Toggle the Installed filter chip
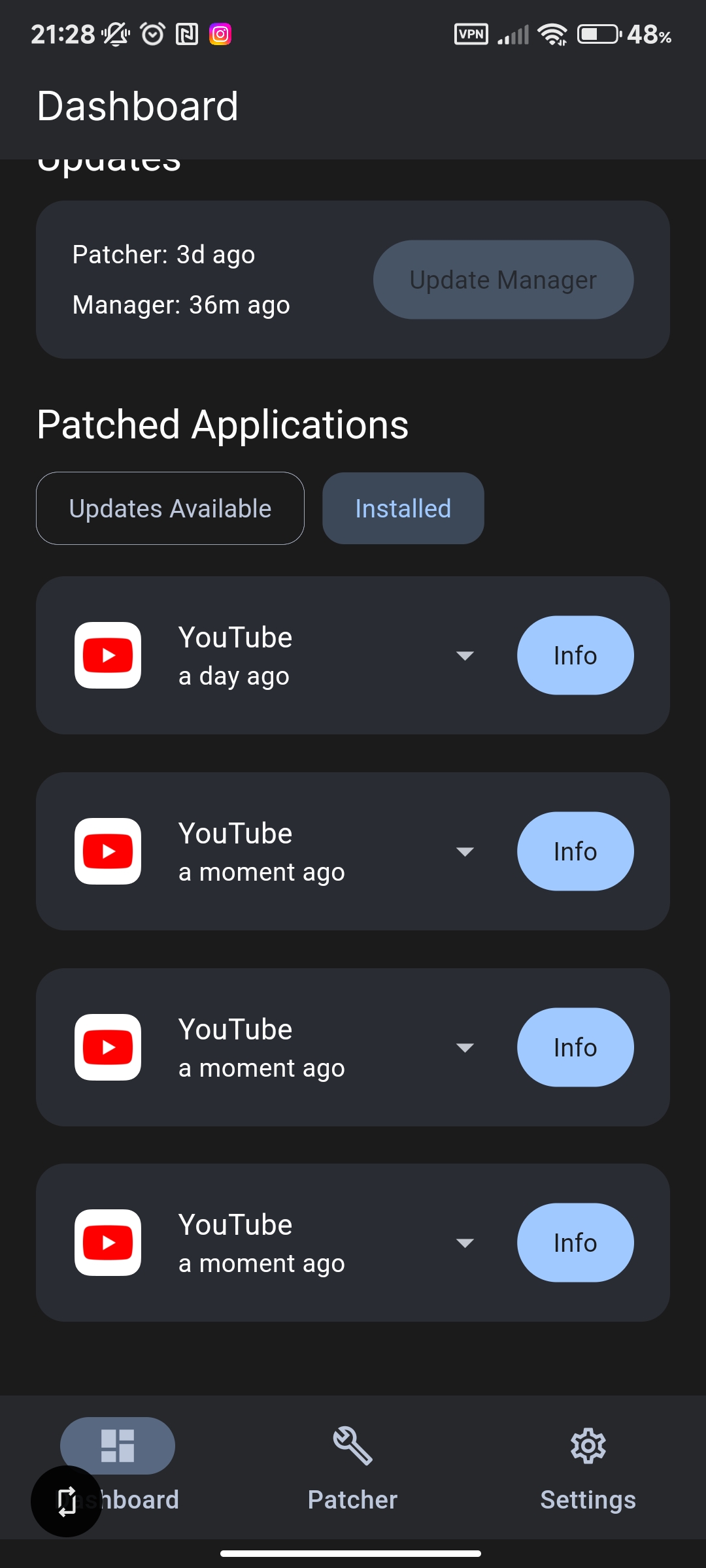706x1568 pixels. (x=403, y=508)
